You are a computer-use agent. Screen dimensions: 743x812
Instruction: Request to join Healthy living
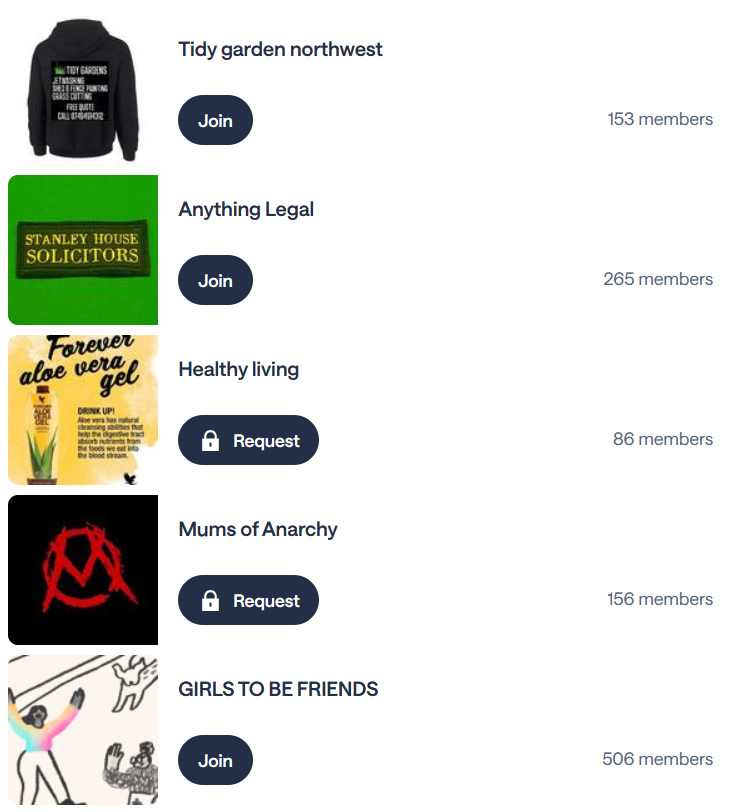(x=248, y=440)
